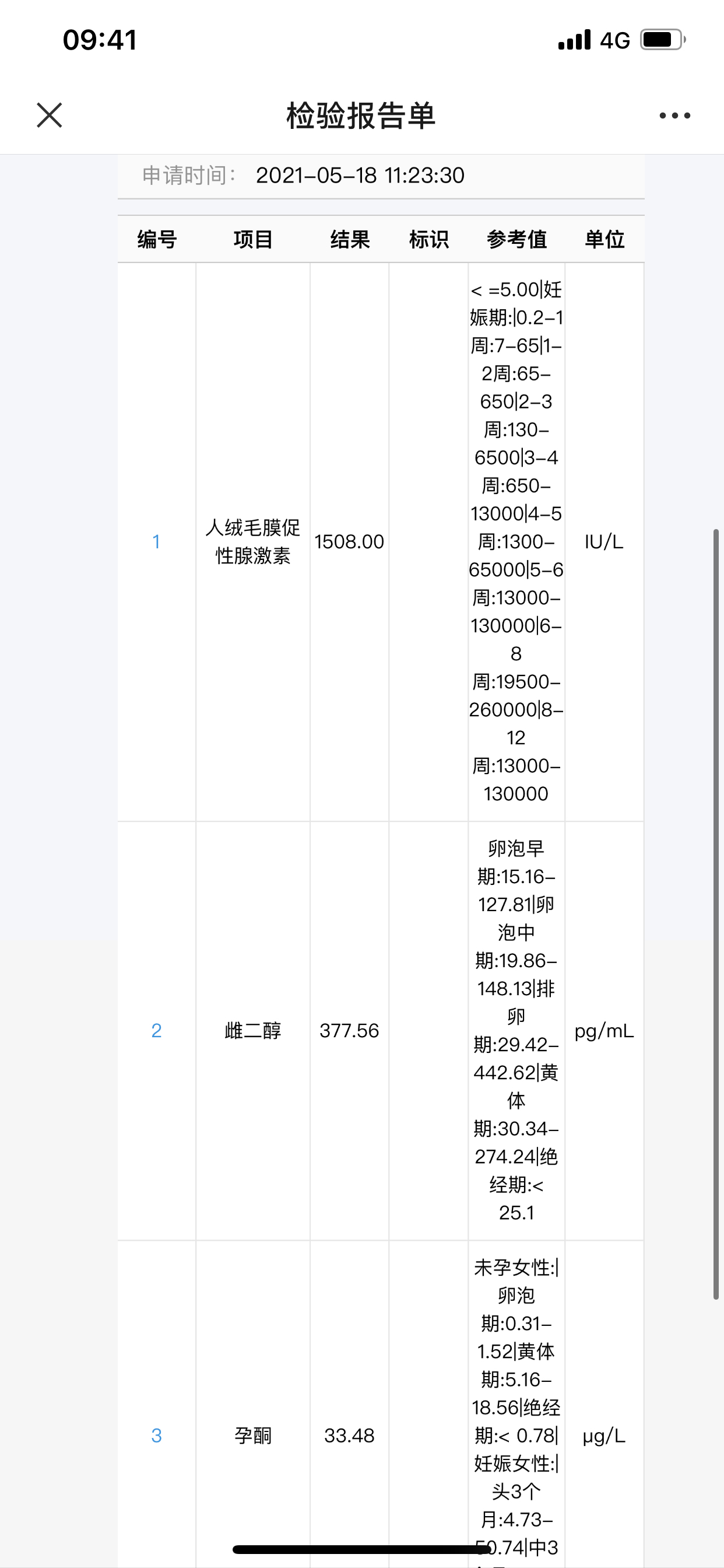724x1568 pixels.
Task: Open the three-dot overflow menu
Action: [x=674, y=115]
